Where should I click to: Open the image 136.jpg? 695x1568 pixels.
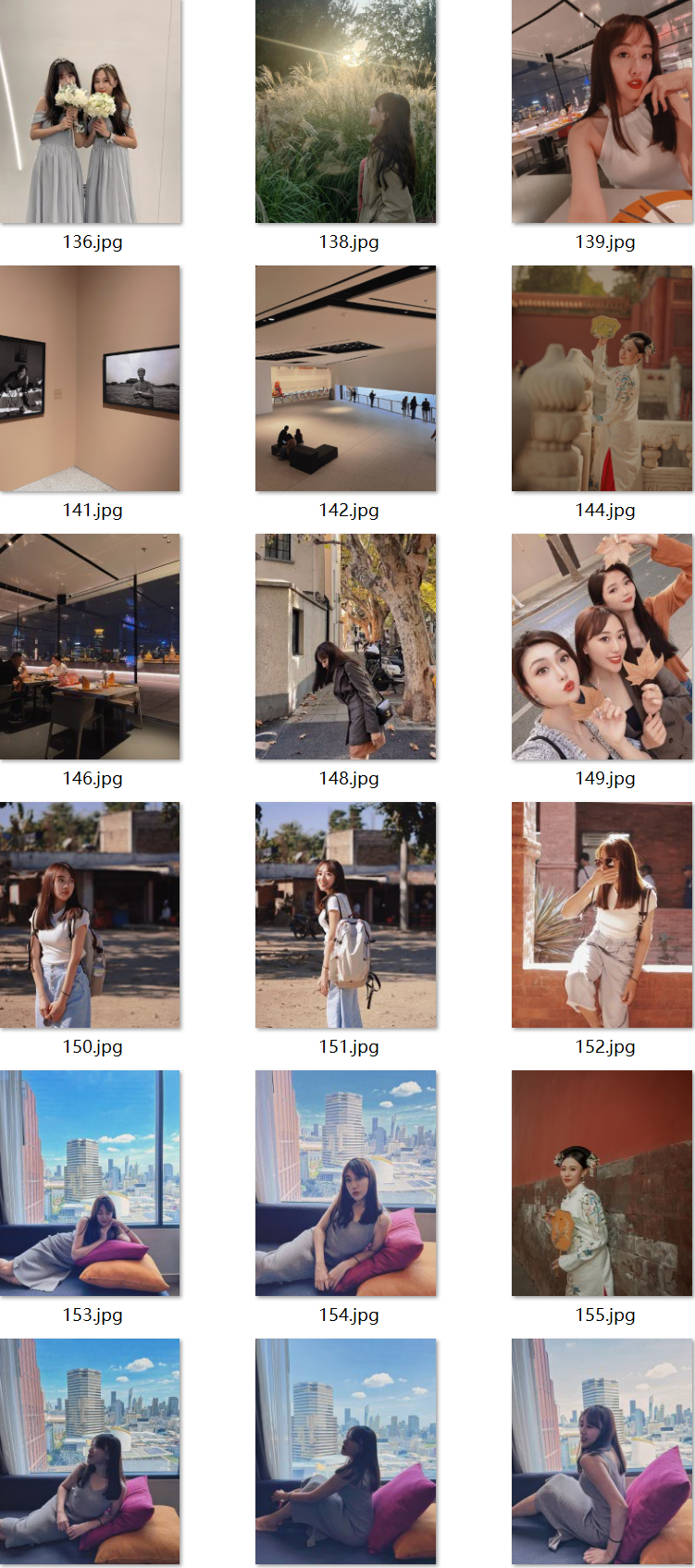click(x=91, y=111)
